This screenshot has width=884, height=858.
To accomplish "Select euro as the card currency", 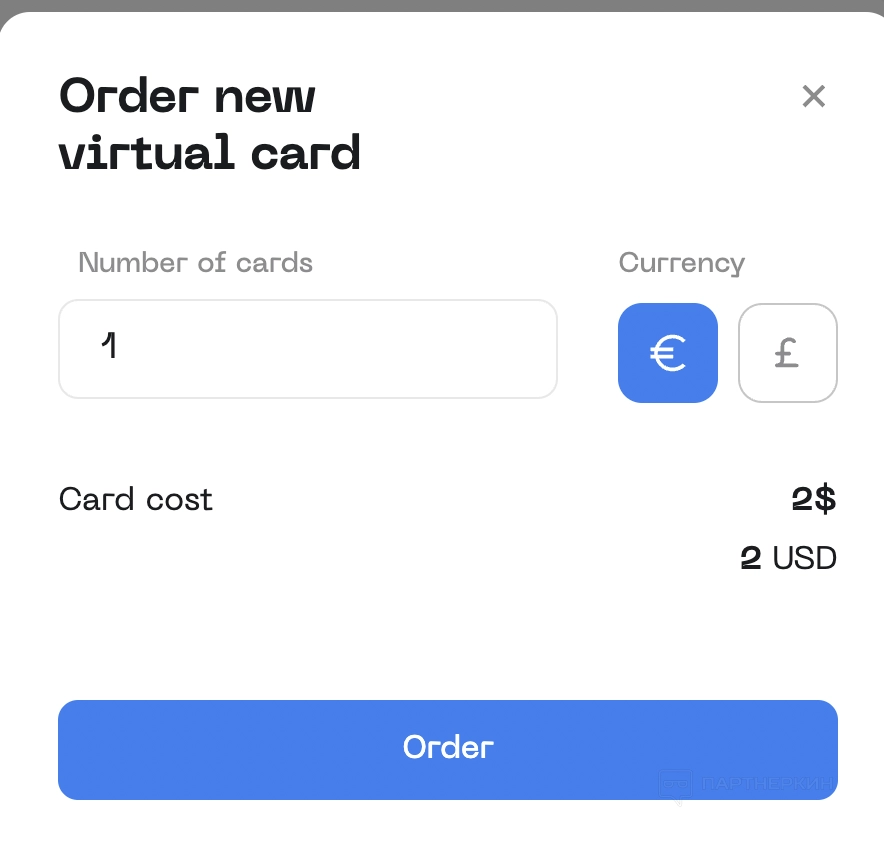I will 668,353.
